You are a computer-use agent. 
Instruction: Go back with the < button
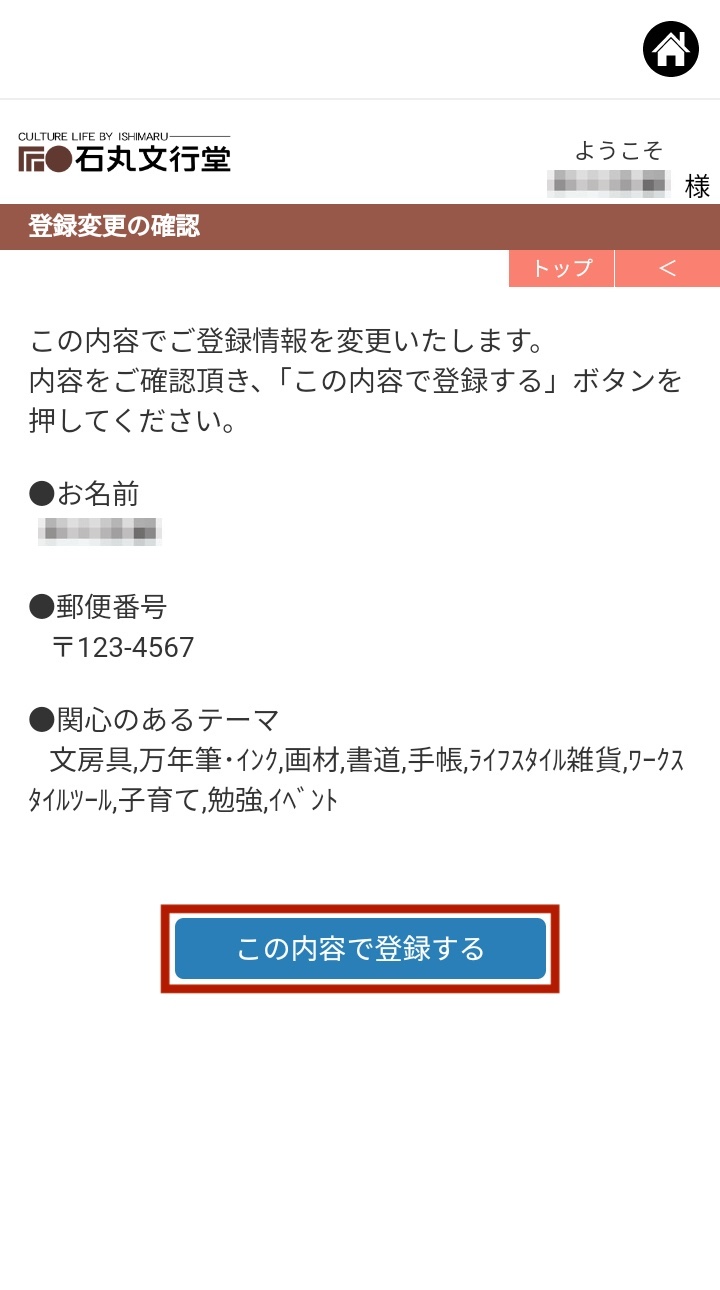[x=668, y=268]
